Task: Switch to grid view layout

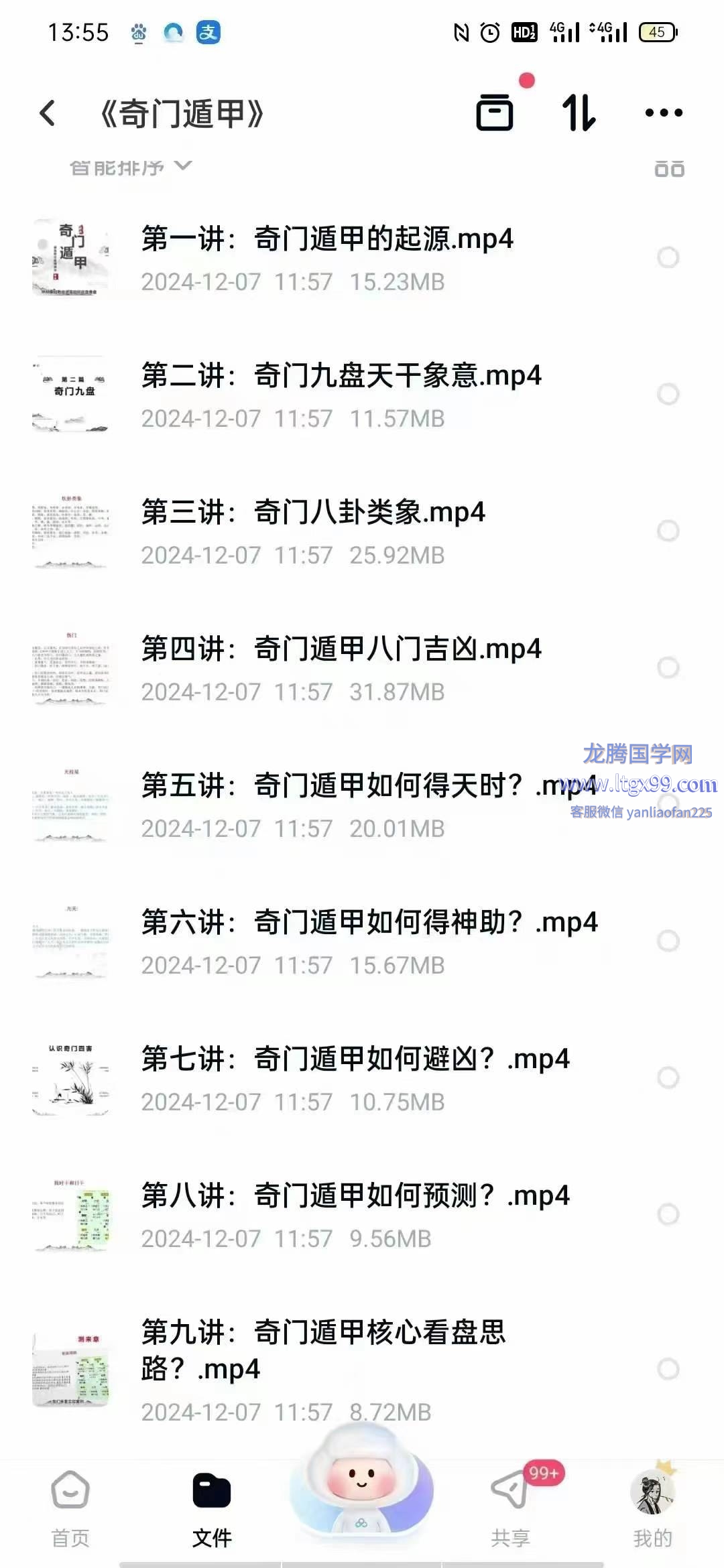Action: point(669,168)
